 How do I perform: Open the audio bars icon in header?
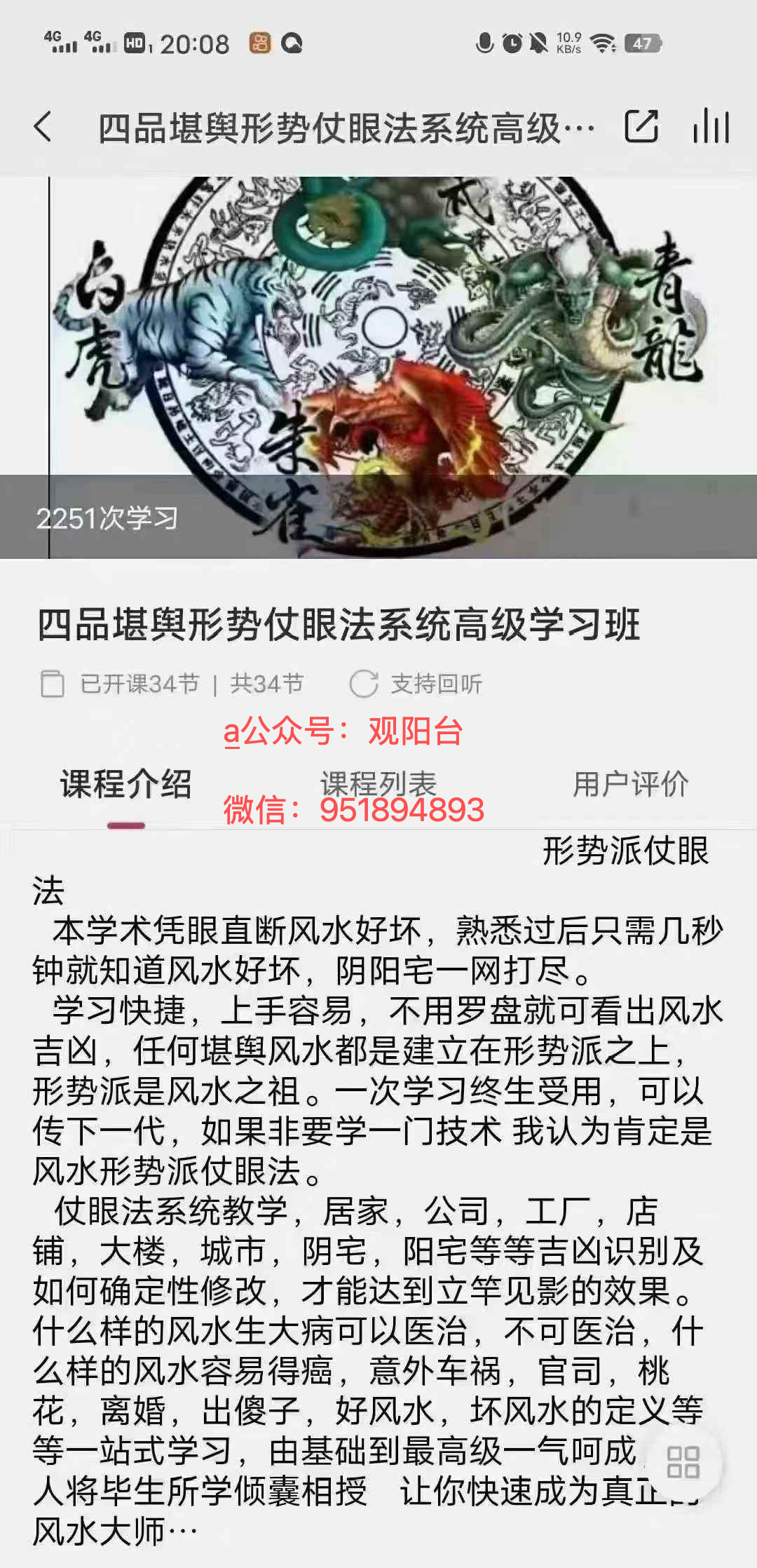pos(711,127)
